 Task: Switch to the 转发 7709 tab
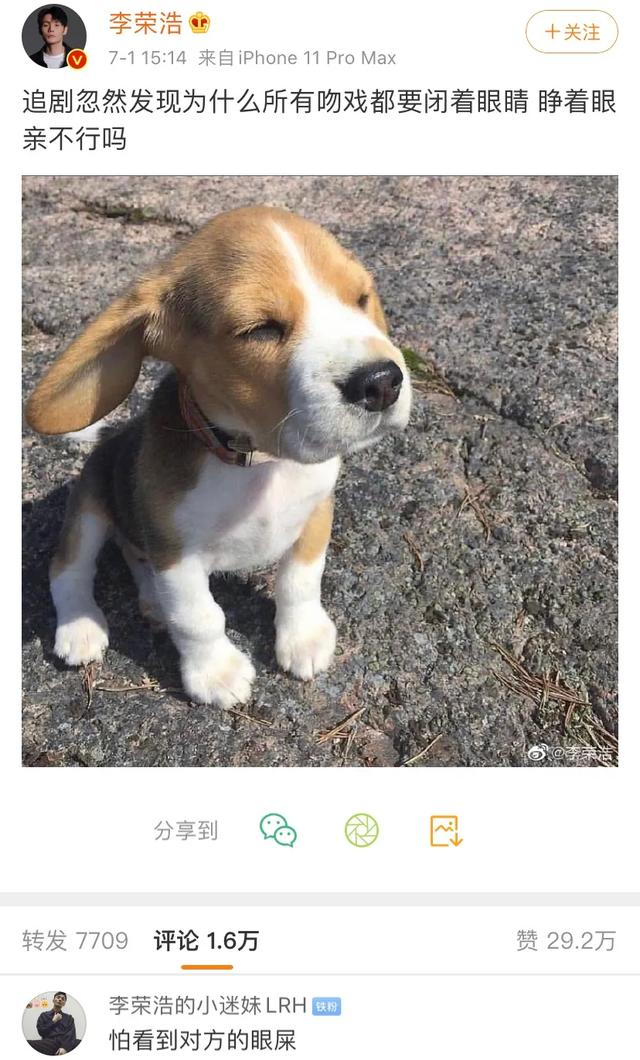coord(75,940)
